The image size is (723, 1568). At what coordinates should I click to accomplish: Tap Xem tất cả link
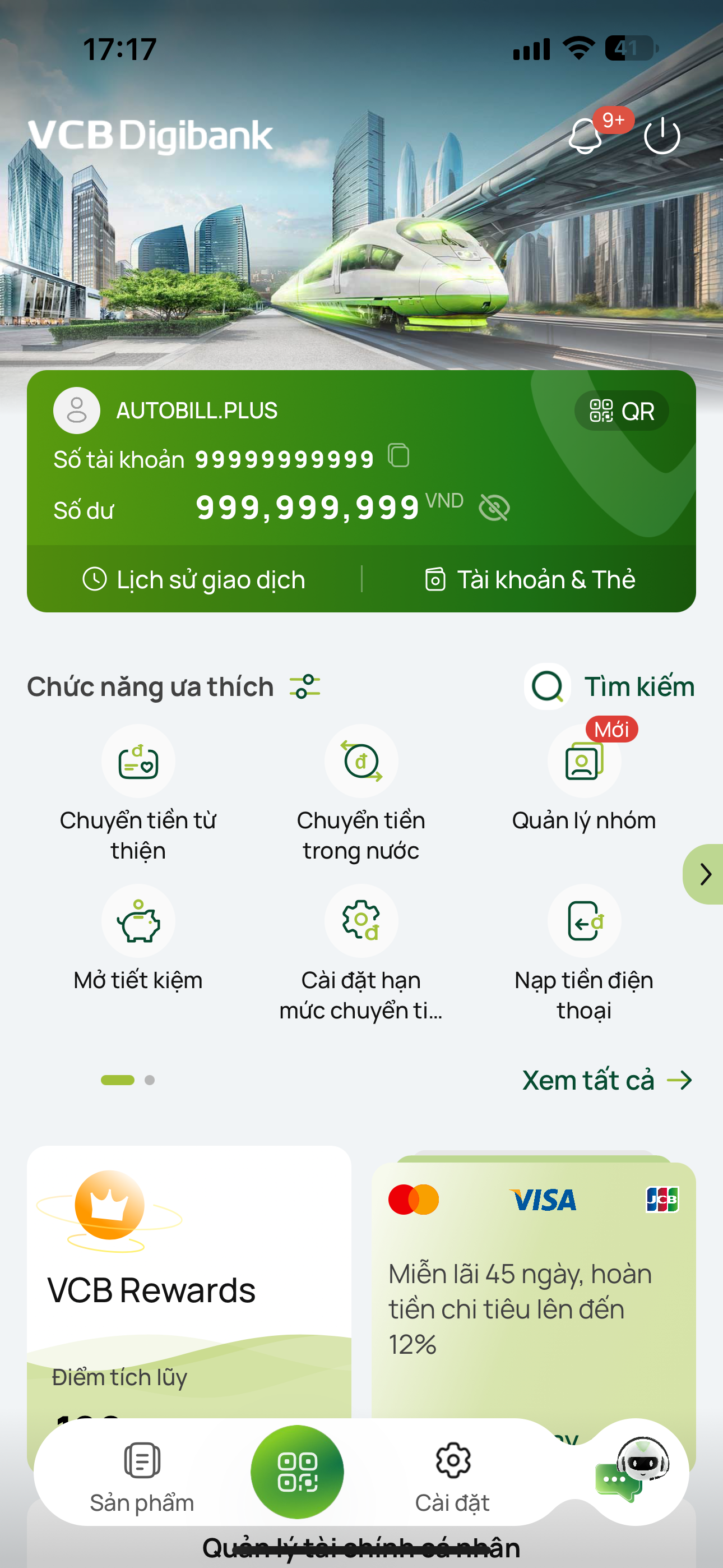click(x=607, y=1081)
